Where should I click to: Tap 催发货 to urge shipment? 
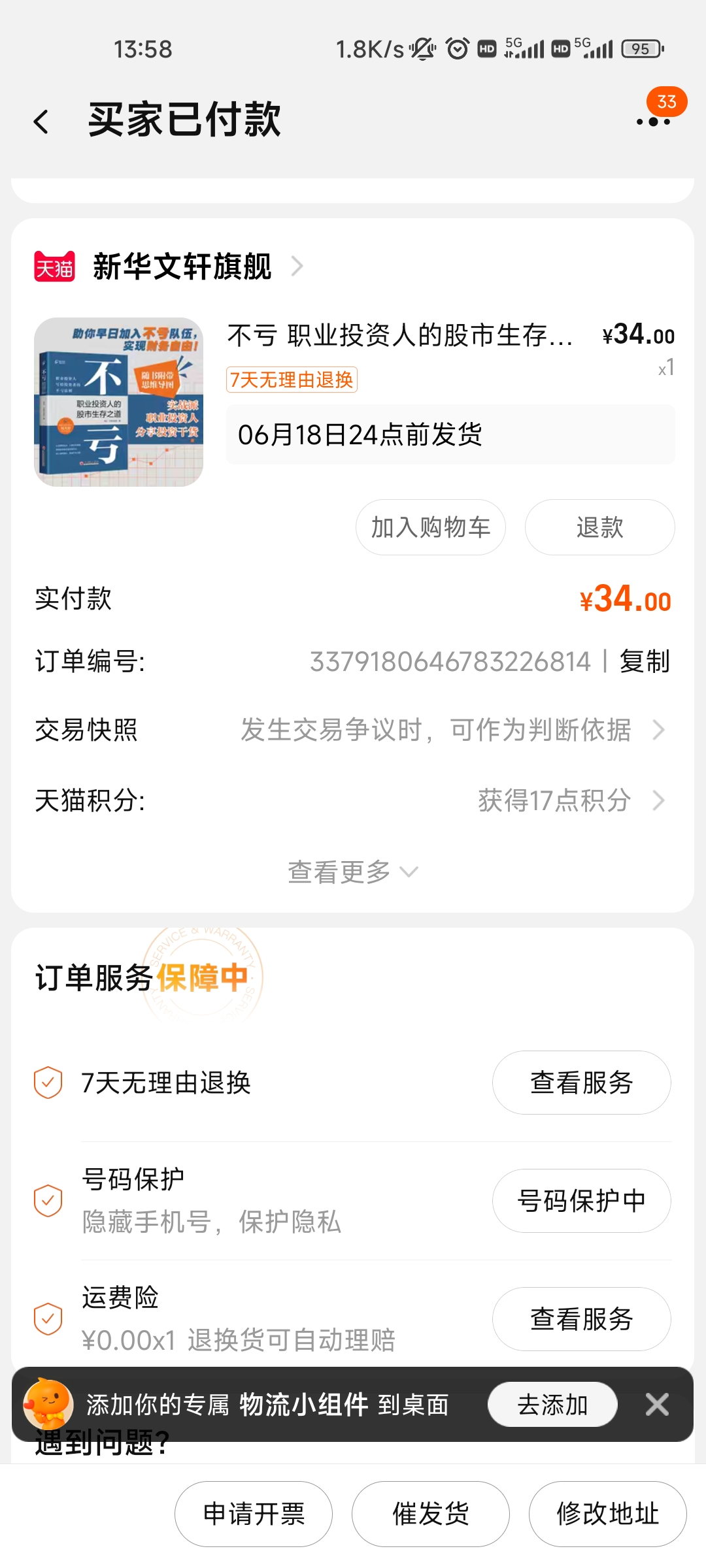pos(431,1514)
